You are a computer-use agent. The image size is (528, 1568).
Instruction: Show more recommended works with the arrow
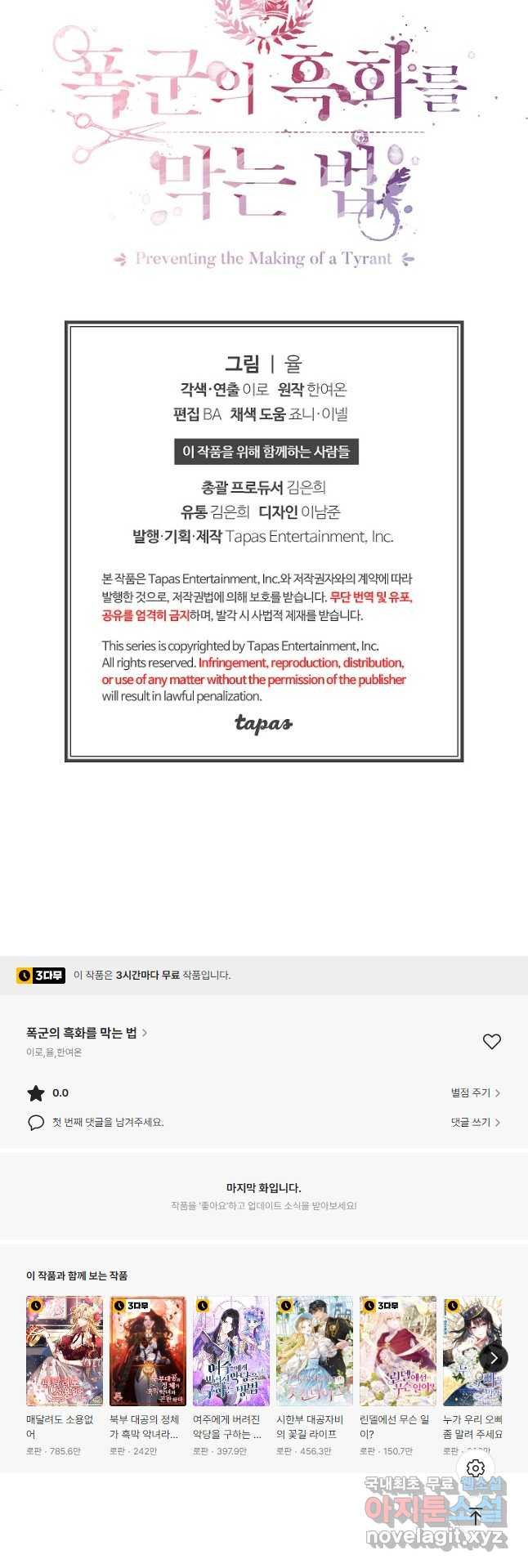493,1358
